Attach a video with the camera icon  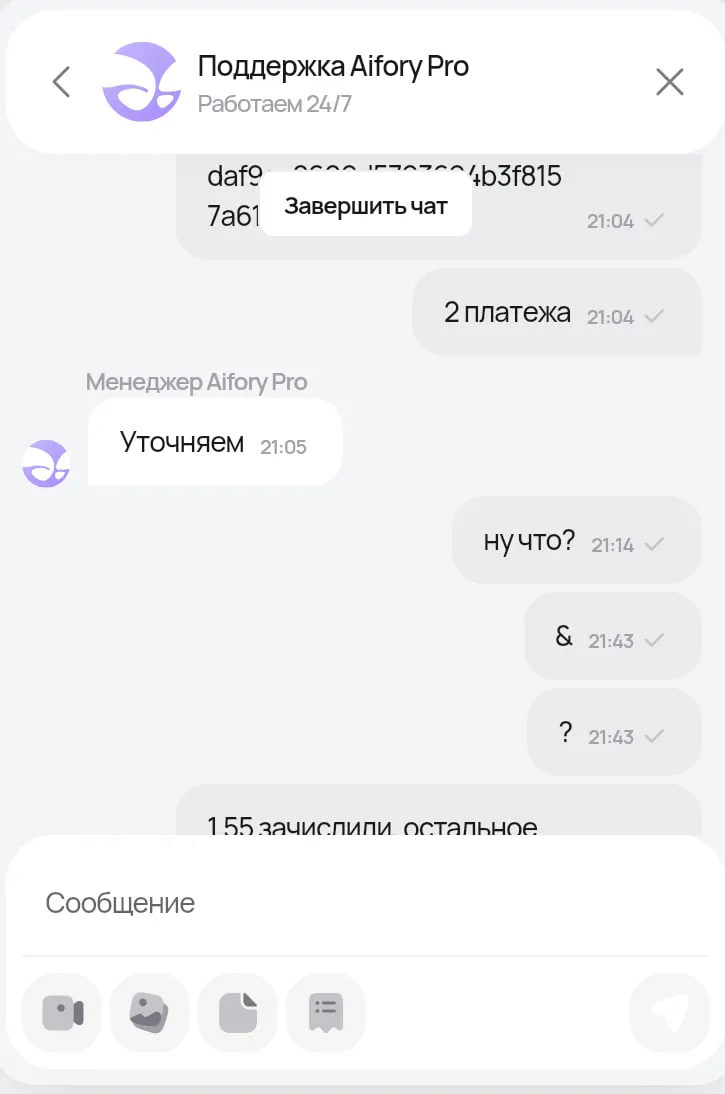pyautogui.click(x=62, y=1013)
